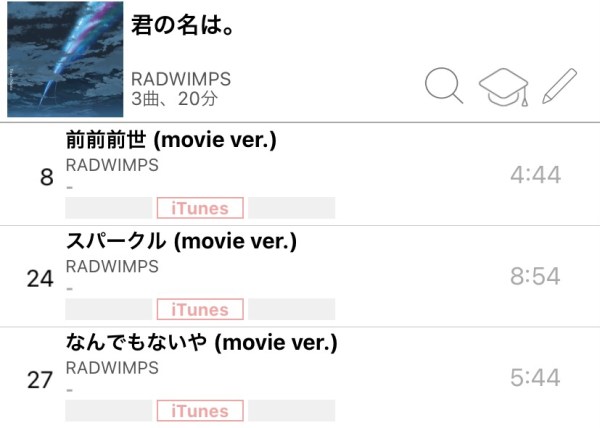Open the search magnifier icon
Screen dimensions: 600x428
(444, 86)
